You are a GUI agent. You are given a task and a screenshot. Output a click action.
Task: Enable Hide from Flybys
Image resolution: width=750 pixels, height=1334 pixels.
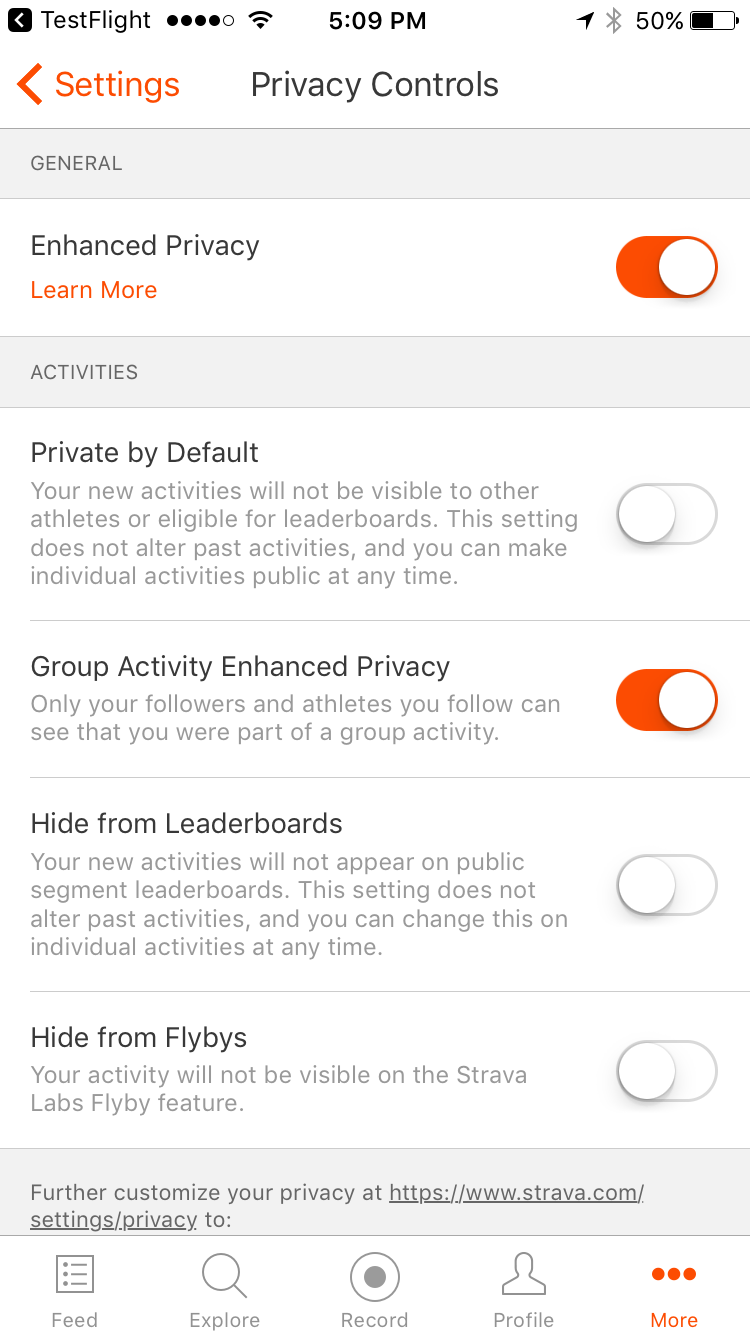[x=667, y=1071]
